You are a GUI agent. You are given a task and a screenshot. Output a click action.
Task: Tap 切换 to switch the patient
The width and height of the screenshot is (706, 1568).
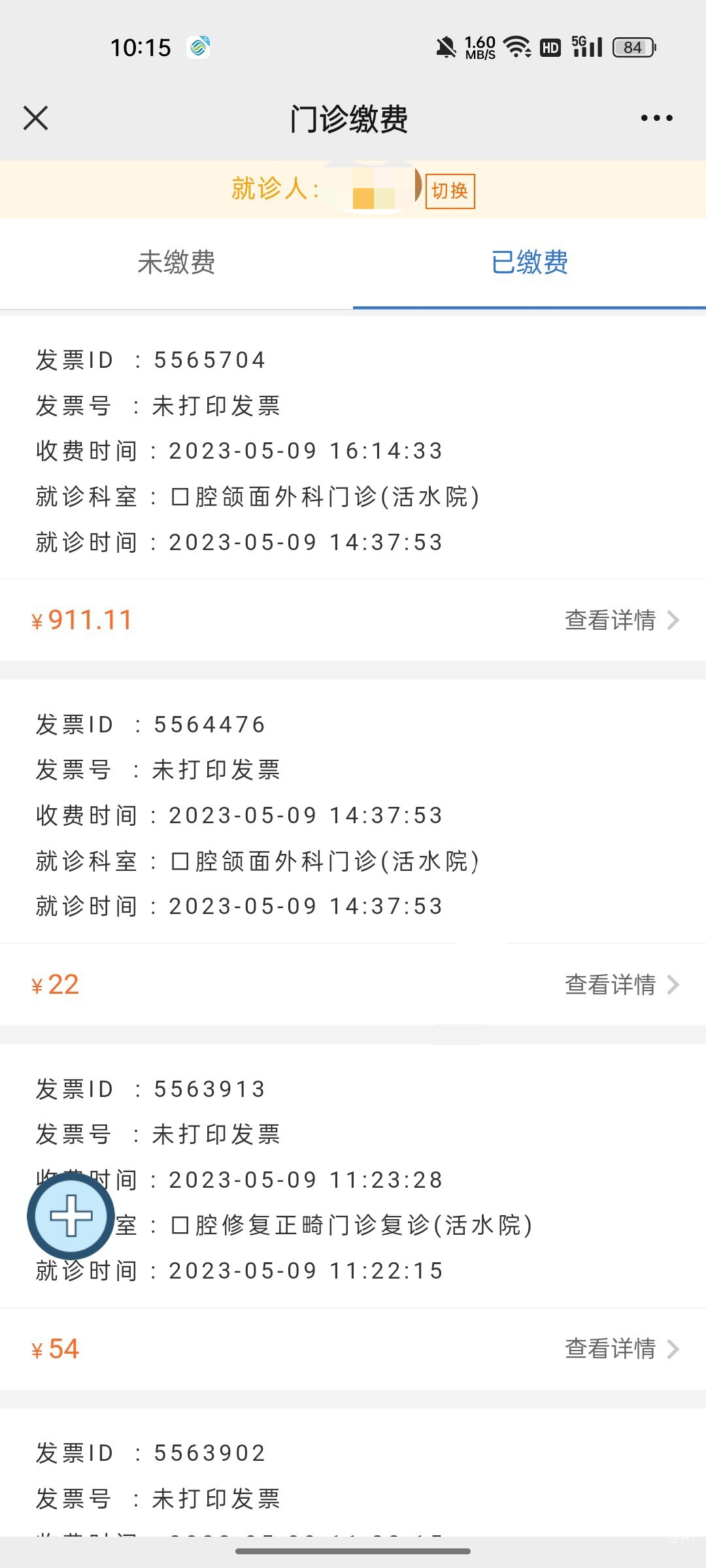(x=450, y=191)
